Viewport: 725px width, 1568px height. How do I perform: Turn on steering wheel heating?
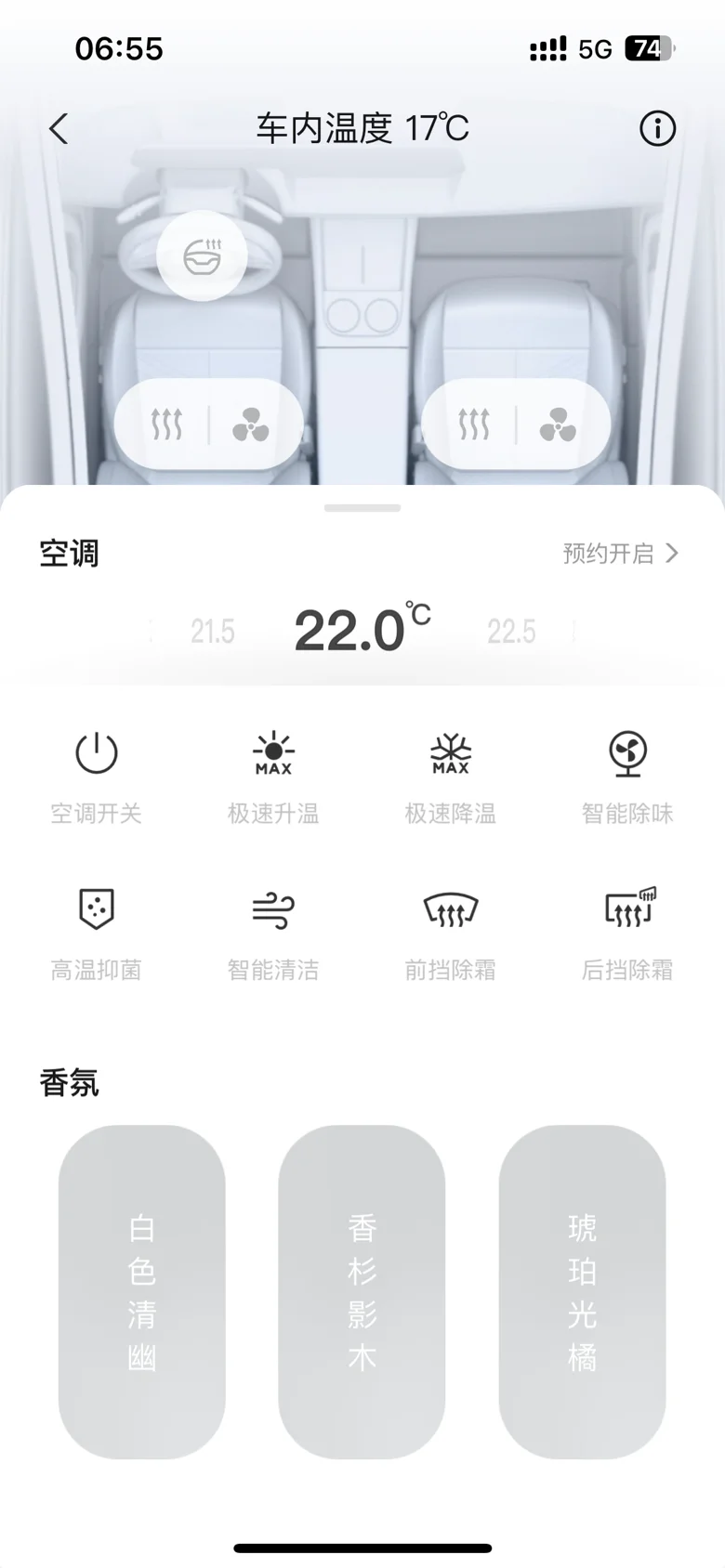tap(202, 255)
